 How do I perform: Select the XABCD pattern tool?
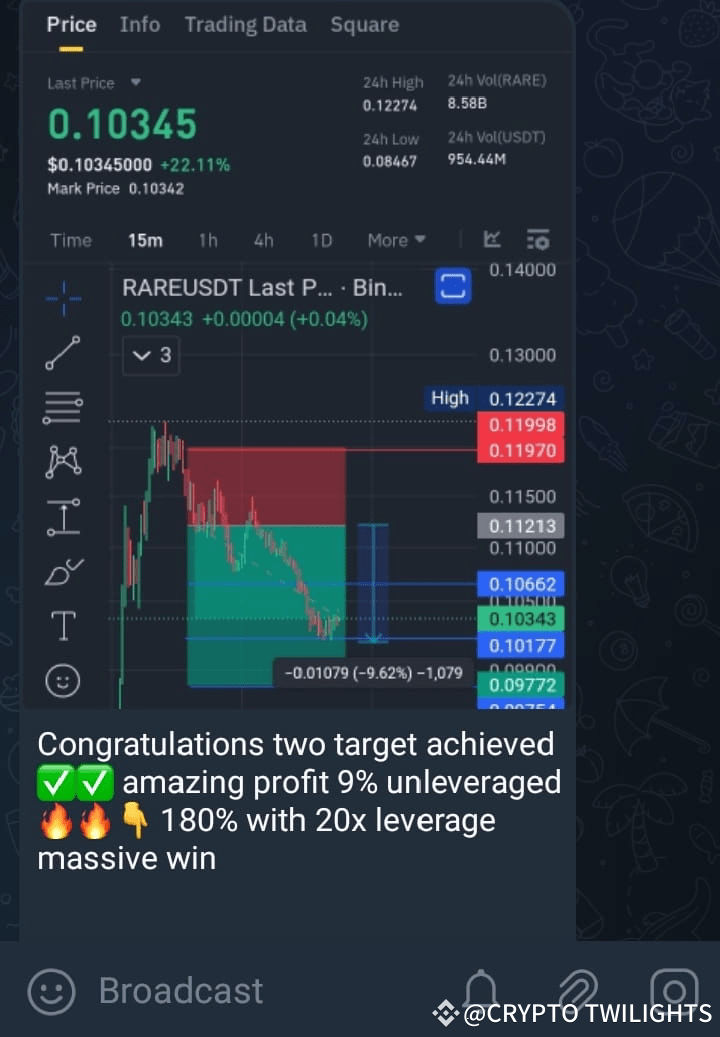pyautogui.click(x=63, y=460)
